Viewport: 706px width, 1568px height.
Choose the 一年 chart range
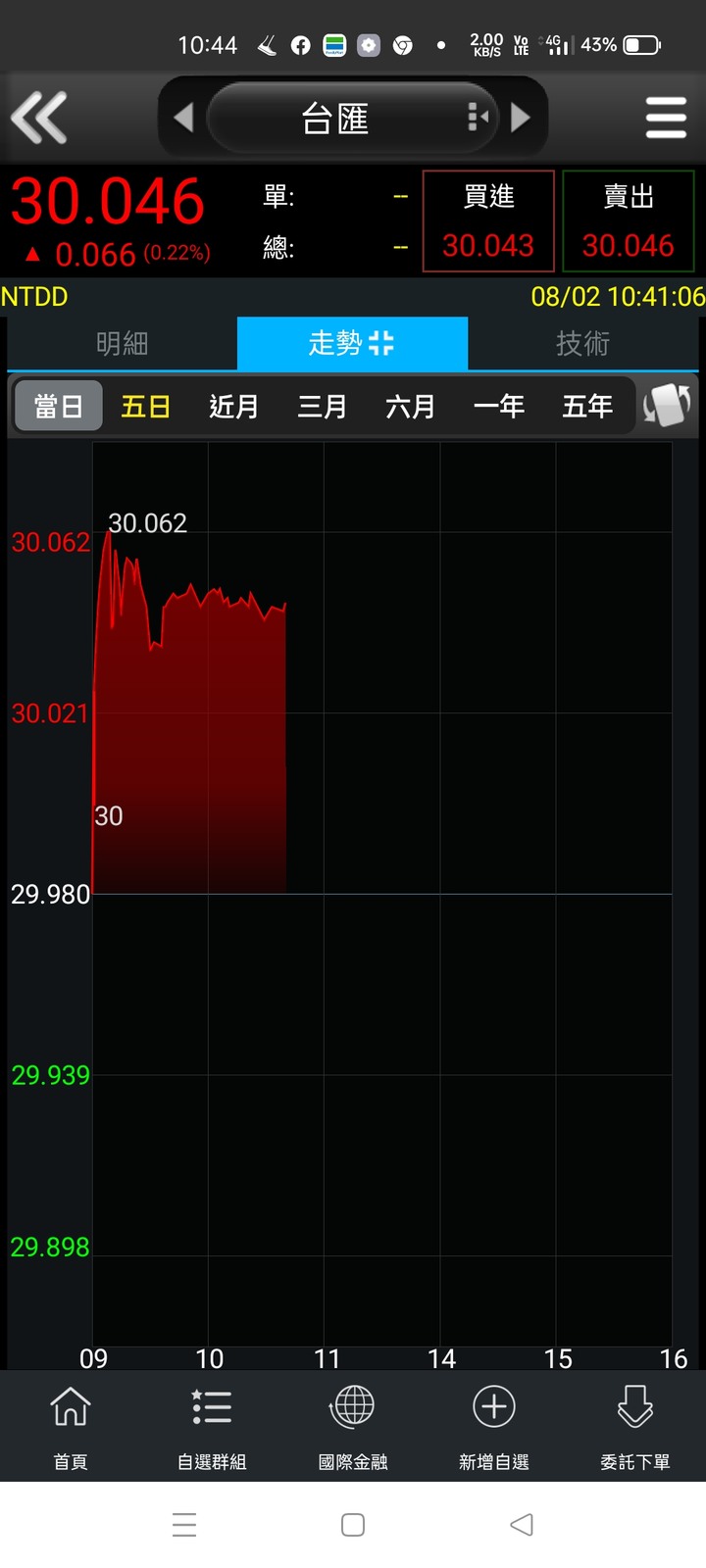pos(499,406)
